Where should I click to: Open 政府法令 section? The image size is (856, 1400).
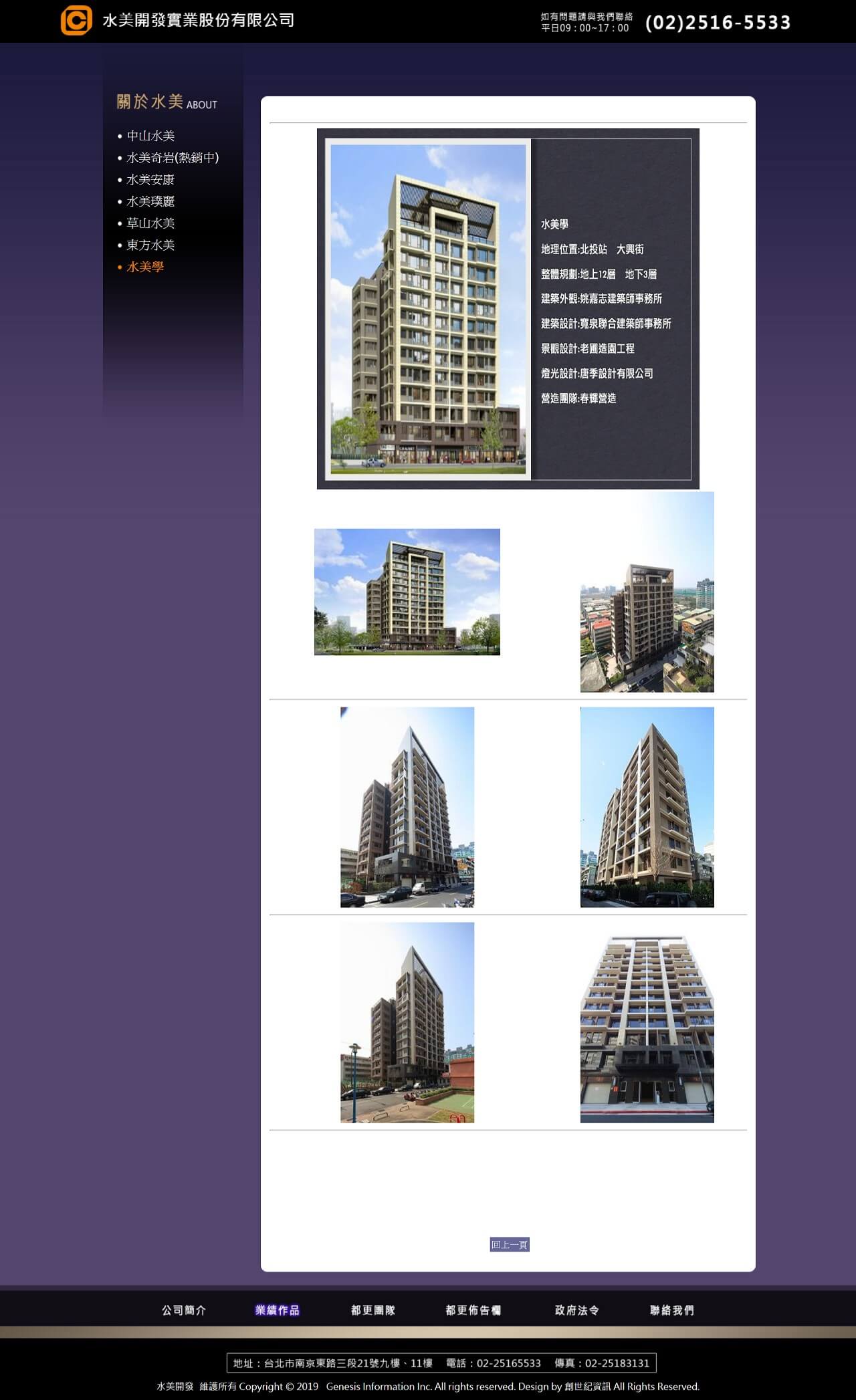click(x=577, y=1310)
